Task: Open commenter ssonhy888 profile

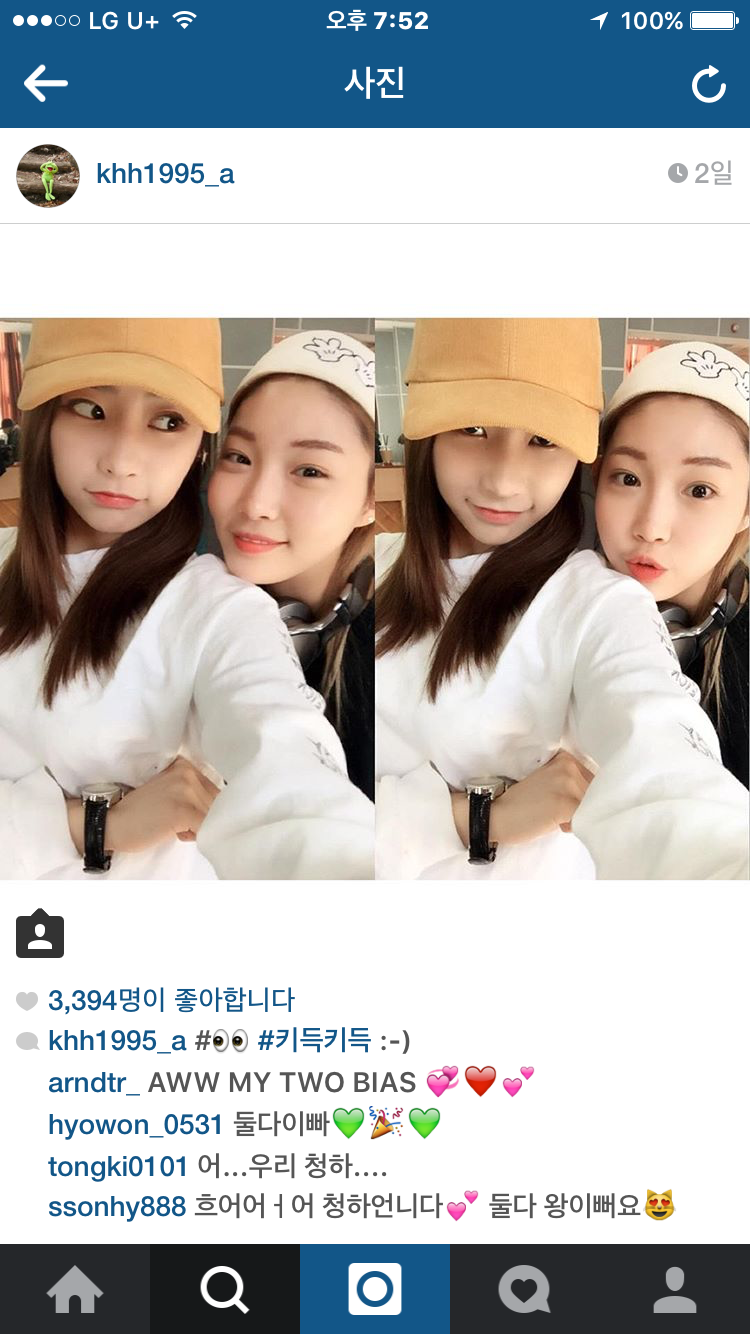Action: coord(117,1207)
